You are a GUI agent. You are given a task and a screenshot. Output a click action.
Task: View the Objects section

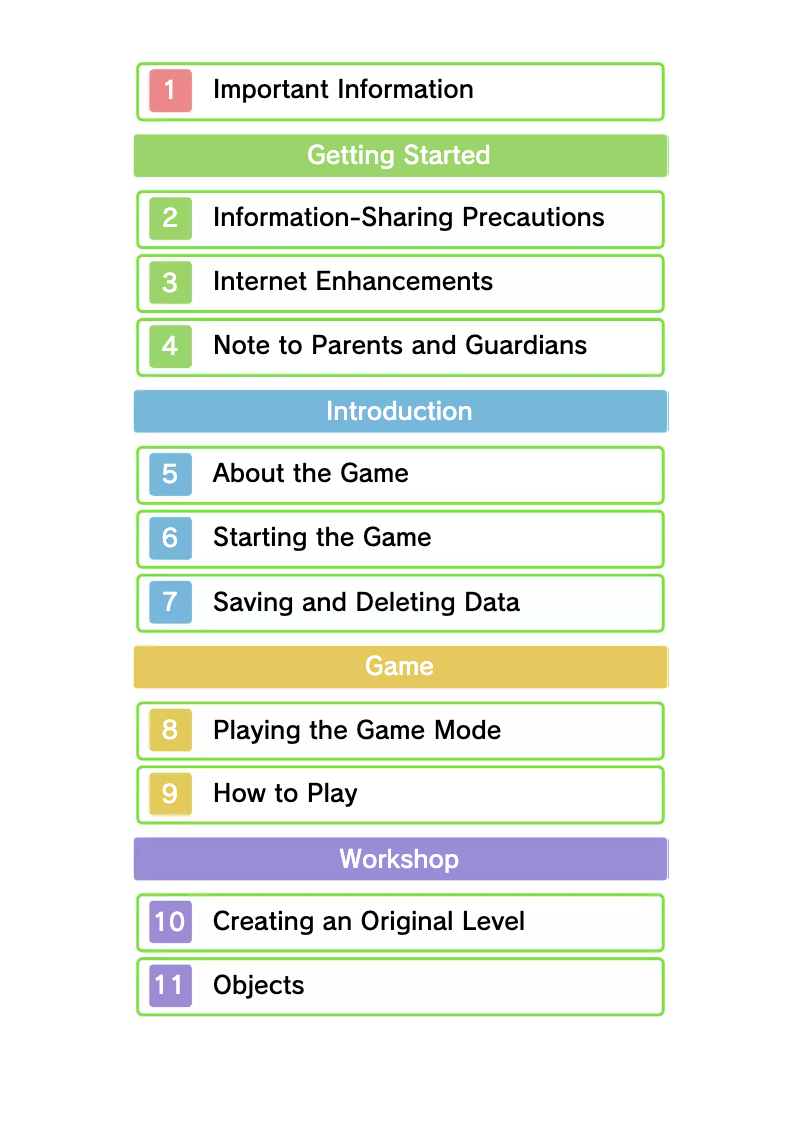[x=400, y=986]
